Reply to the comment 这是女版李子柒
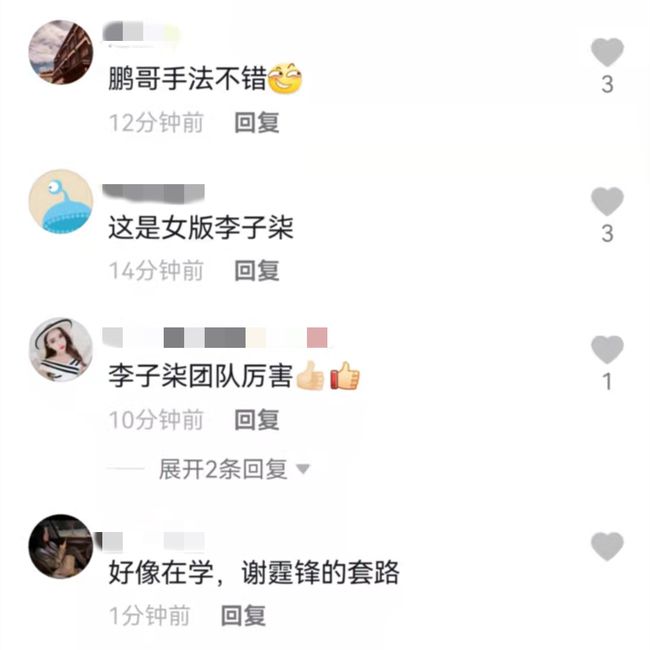 point(257,270)
